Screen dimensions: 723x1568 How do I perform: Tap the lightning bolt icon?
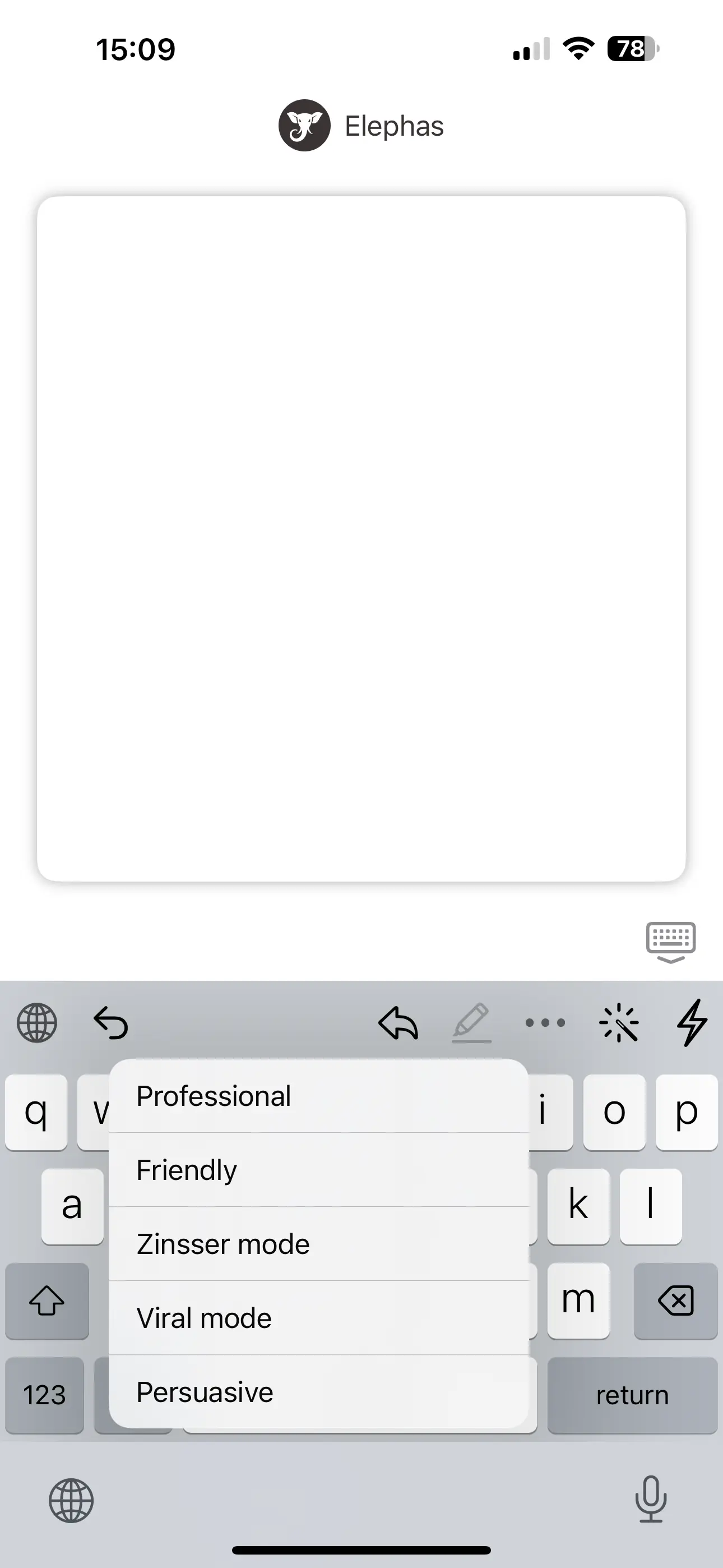point(693,1022)
